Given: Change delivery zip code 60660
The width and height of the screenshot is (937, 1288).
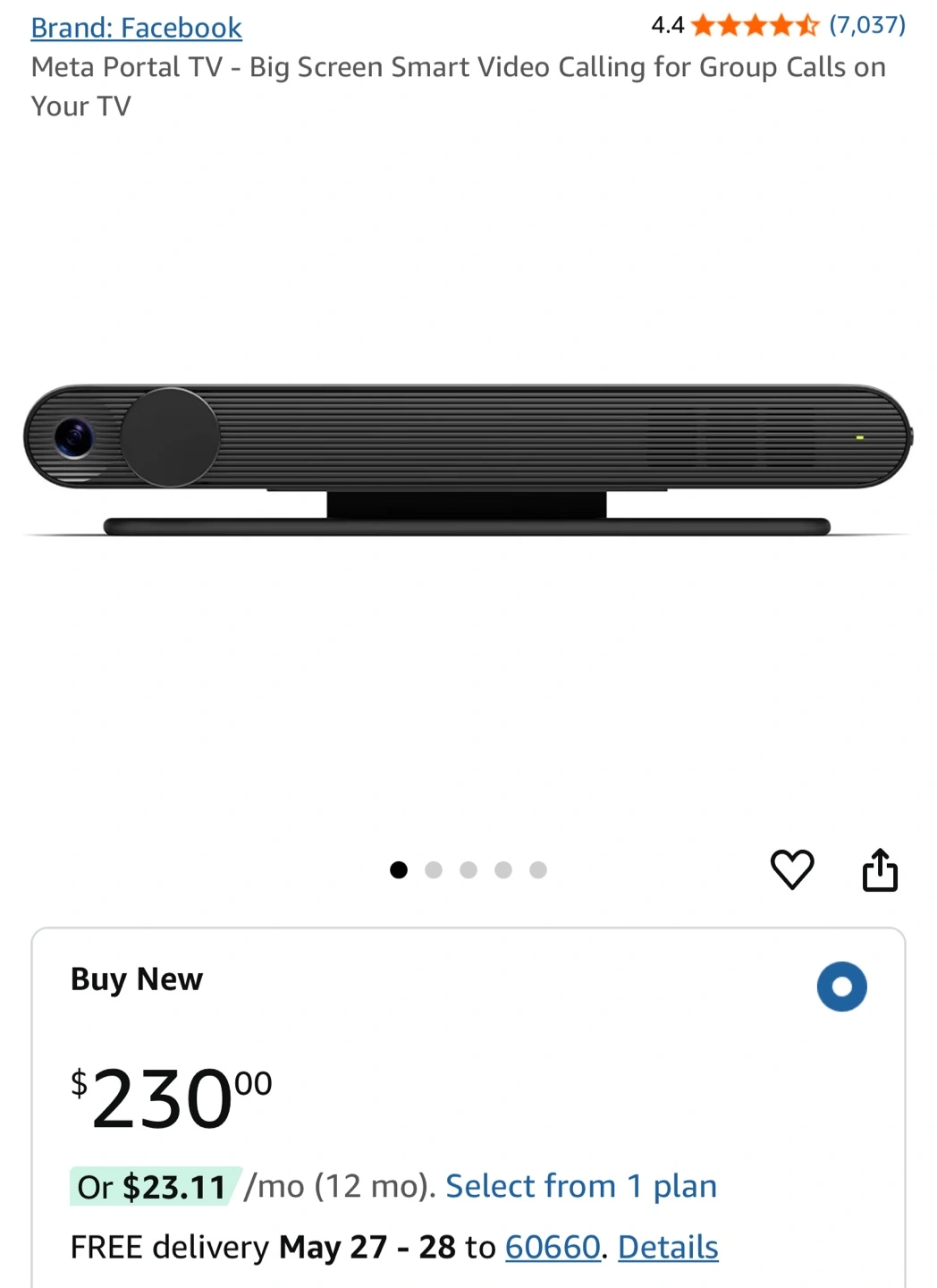Looking at the screenshot, I should [x=553, y=1247].
